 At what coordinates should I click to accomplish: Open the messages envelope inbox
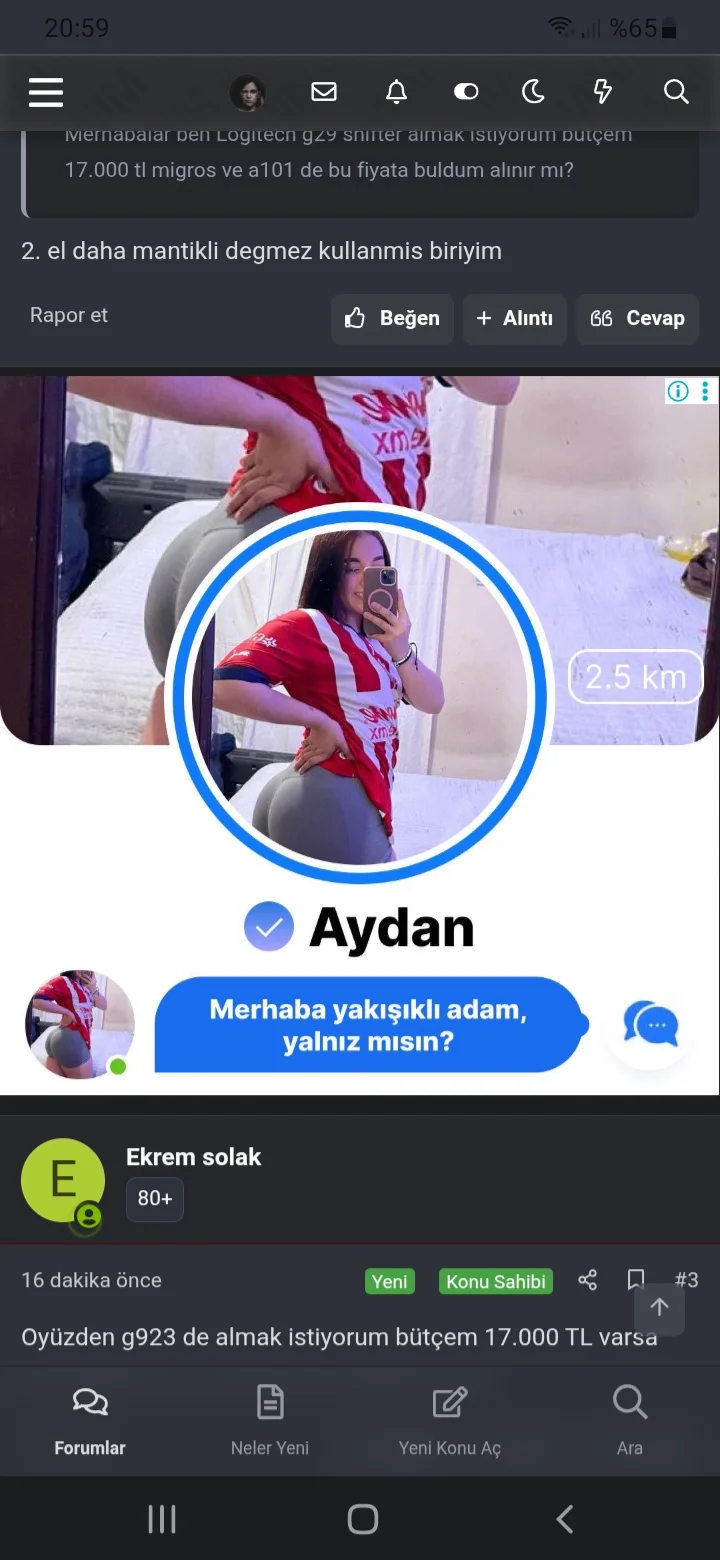[x=324, y=92]
